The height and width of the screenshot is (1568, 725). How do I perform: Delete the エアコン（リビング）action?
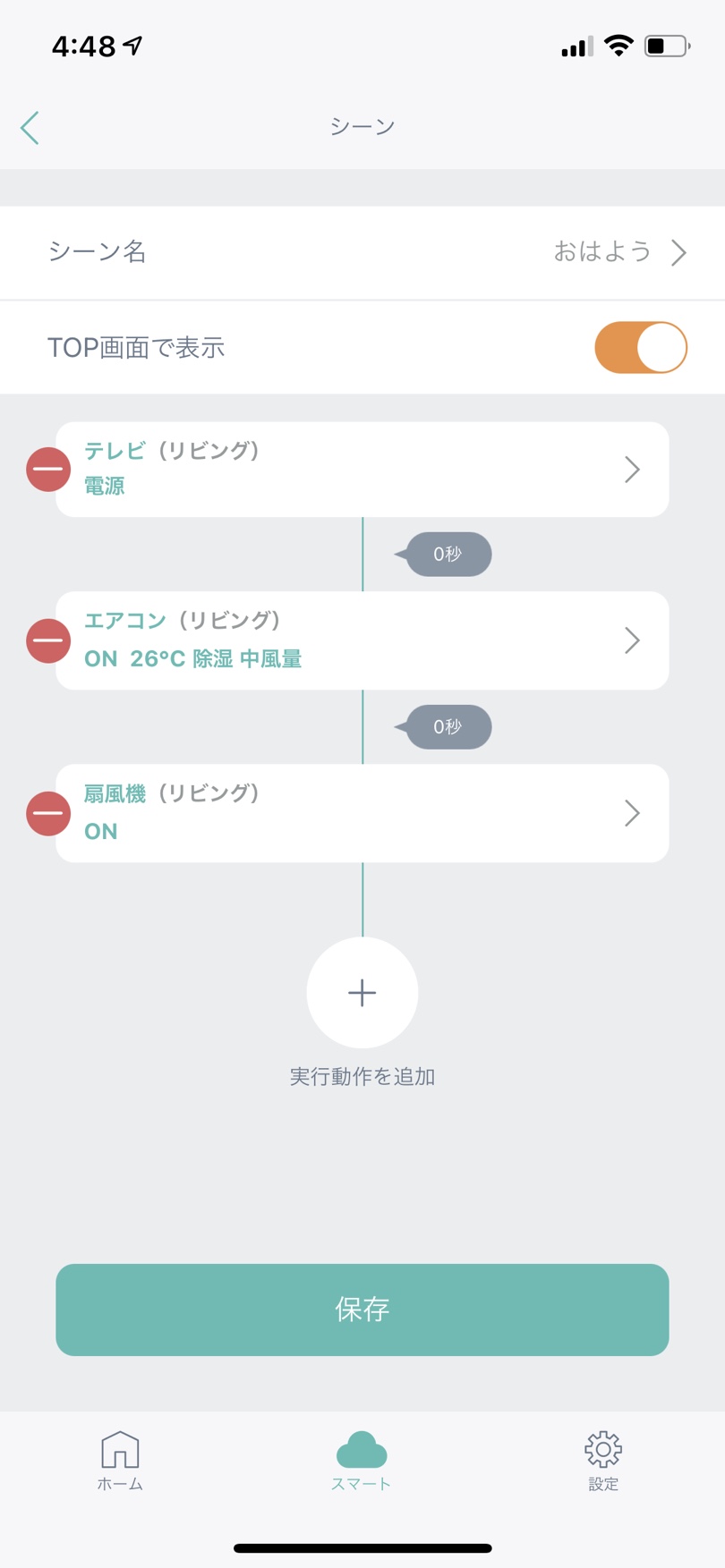pyautogui.click(x=48, y=640)
